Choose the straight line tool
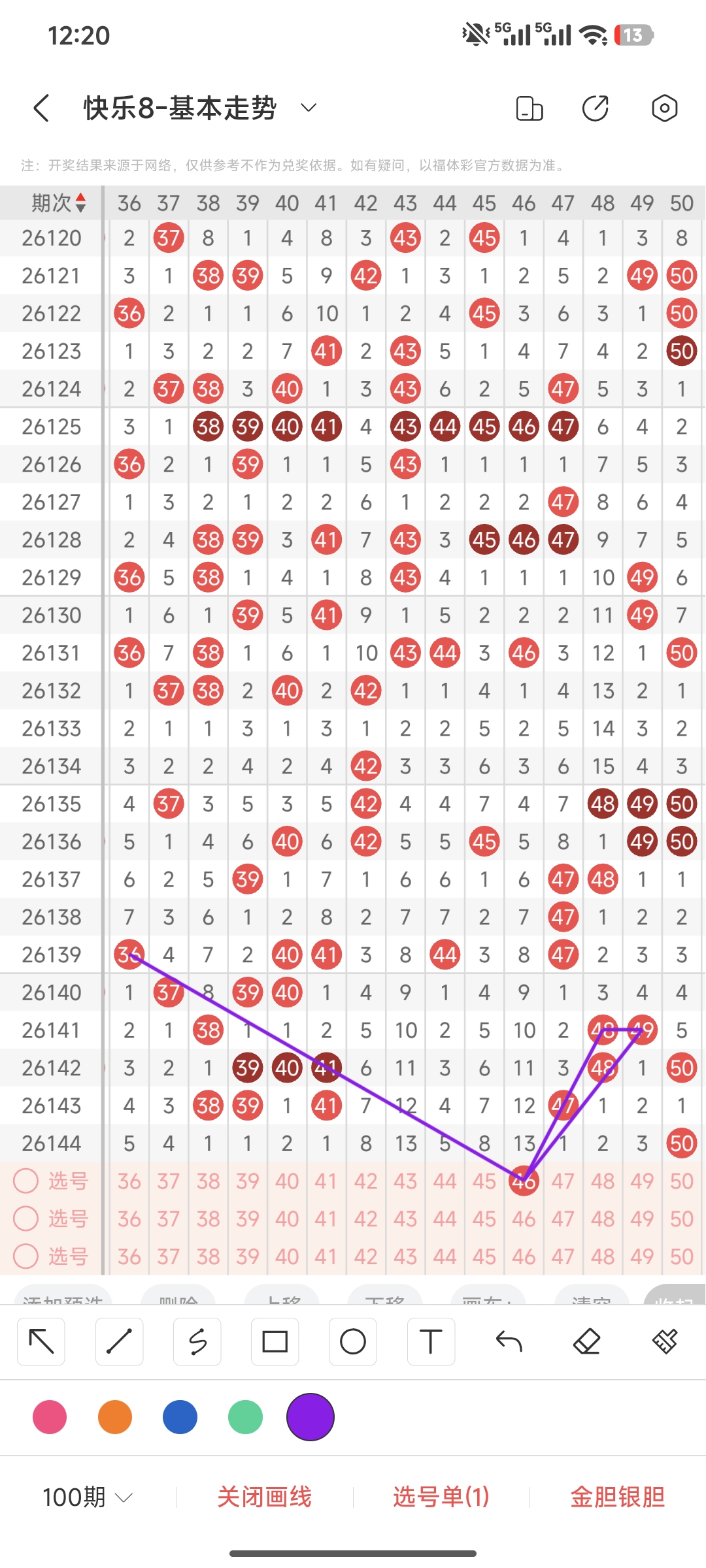This screenshot has height=1568, width=706. 119,1342
